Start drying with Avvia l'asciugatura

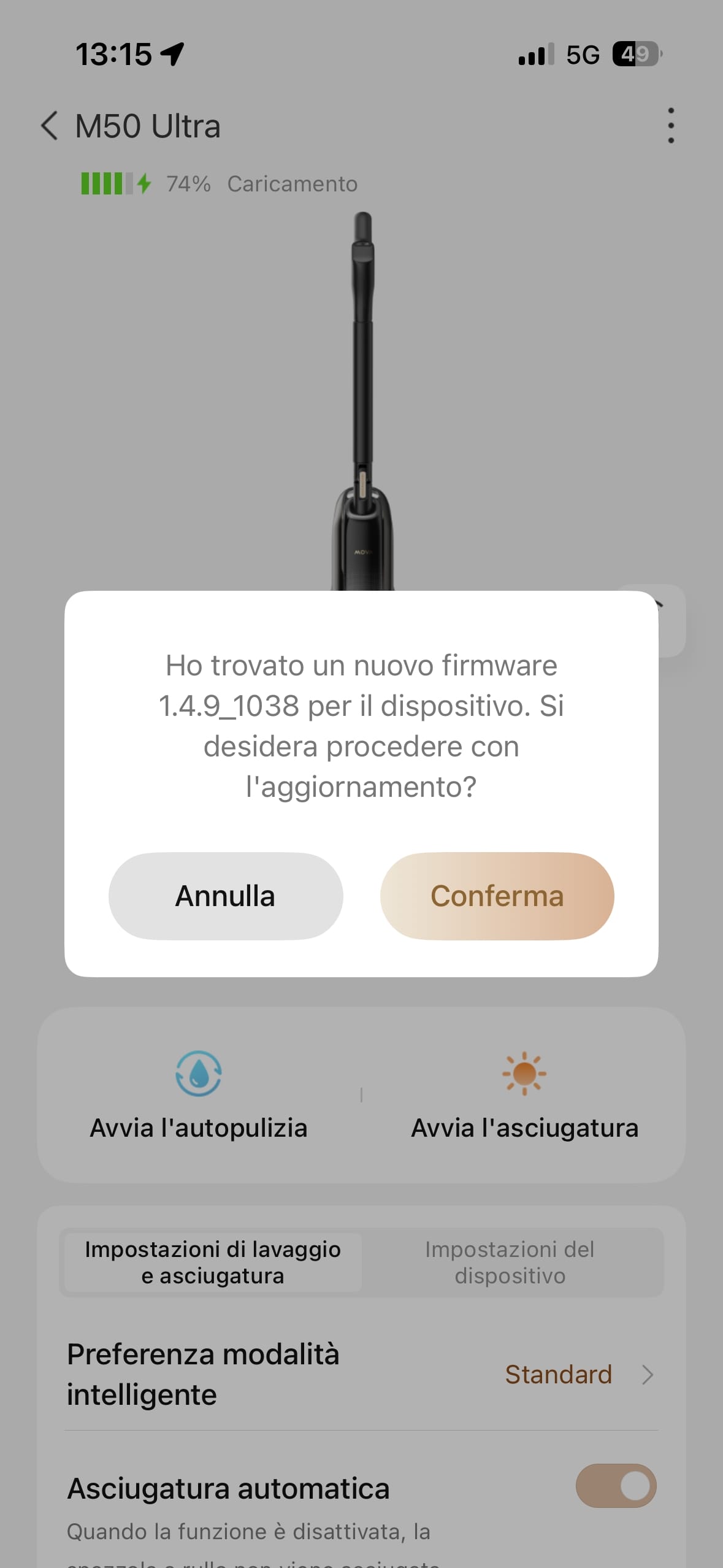524,1095
